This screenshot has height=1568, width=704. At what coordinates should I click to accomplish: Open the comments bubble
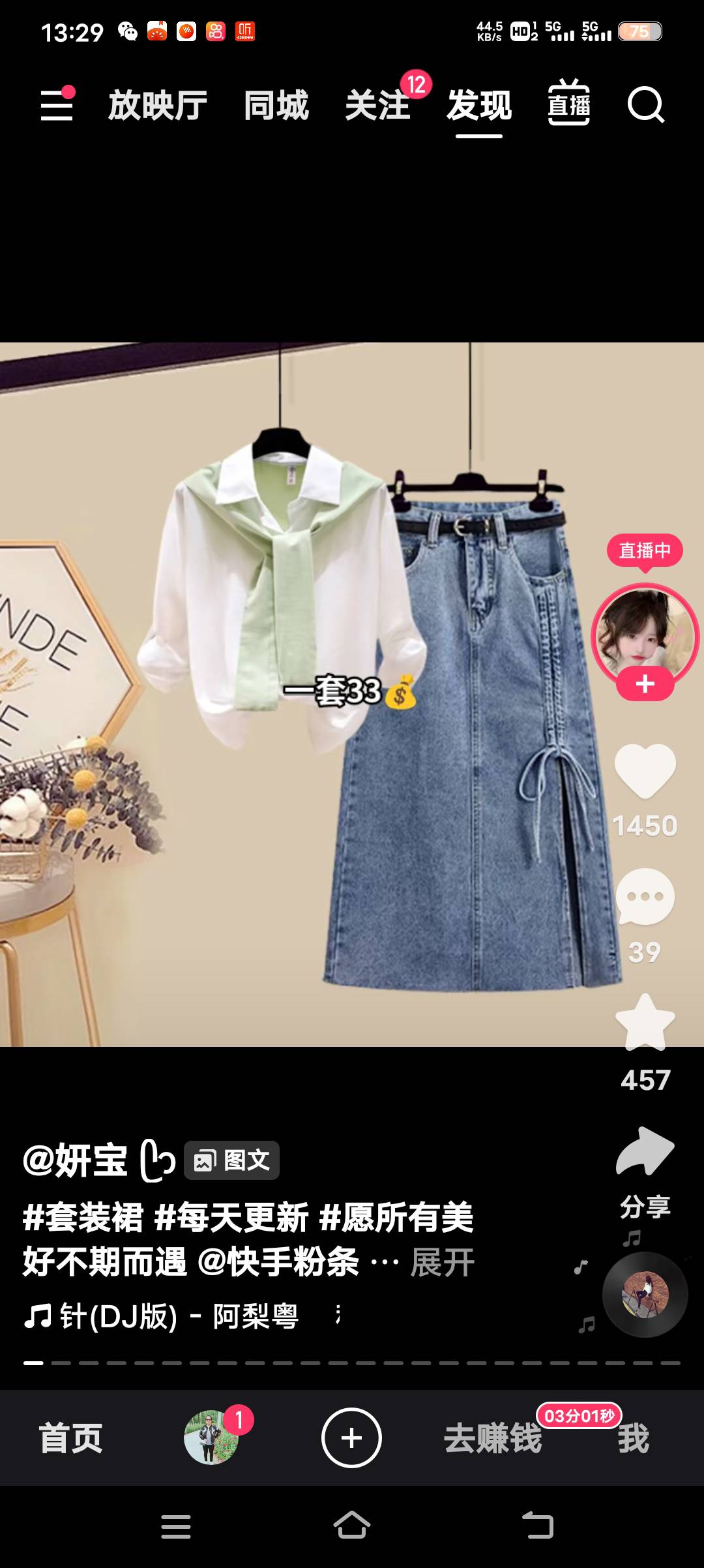645,897
